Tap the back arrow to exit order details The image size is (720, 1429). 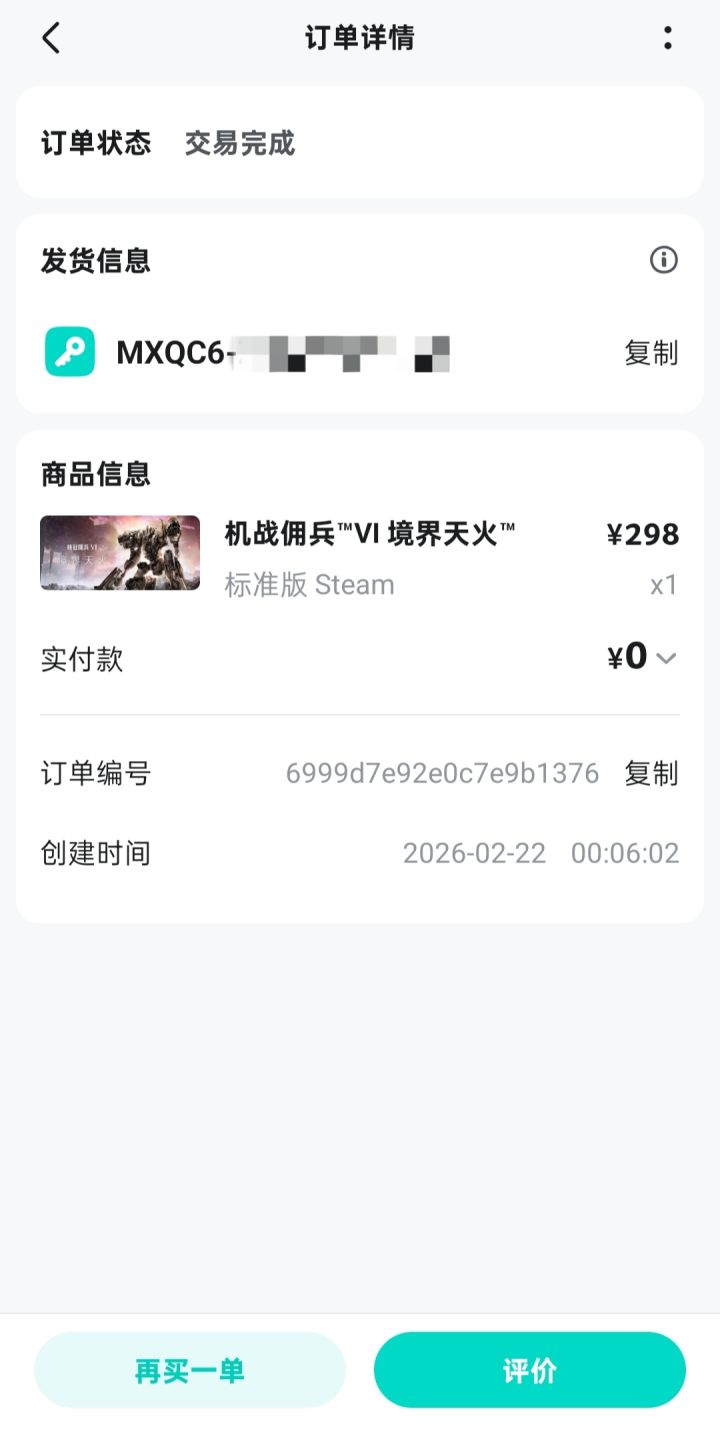click(50, 37)
